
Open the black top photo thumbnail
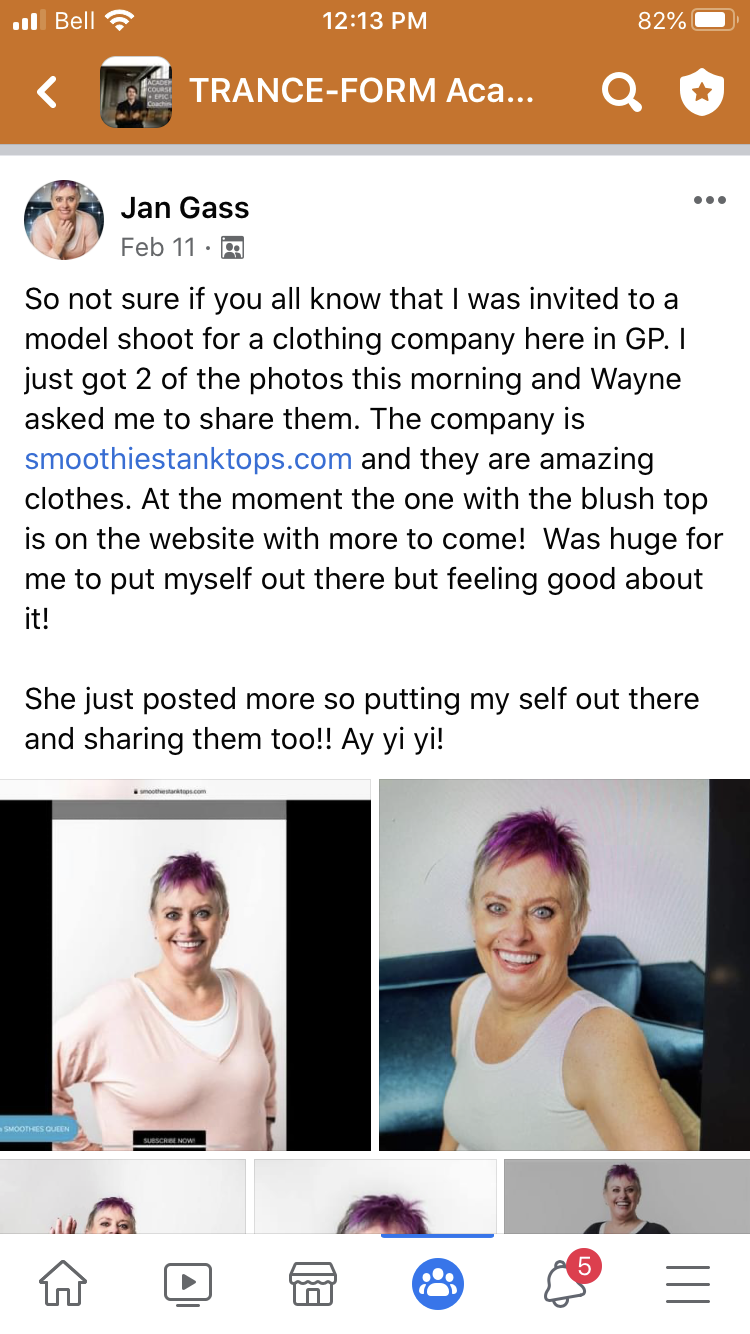(627, 1196)
